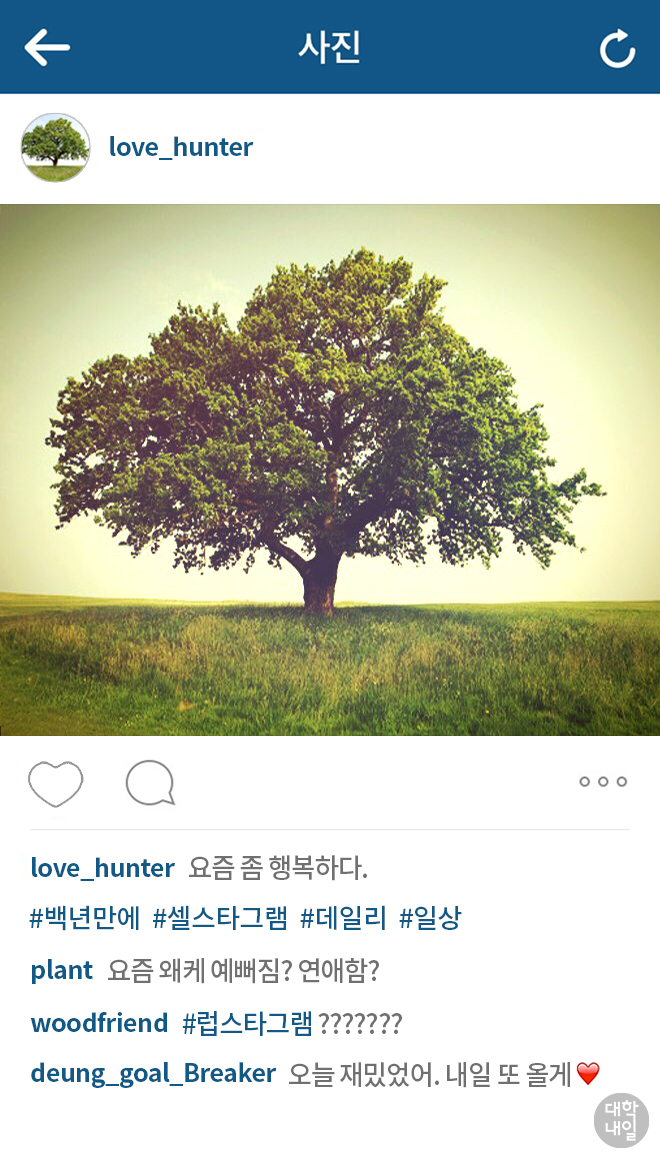Like the tree photo with the heart
Viewport: 660px width, 1159px height.
point(55,784)
